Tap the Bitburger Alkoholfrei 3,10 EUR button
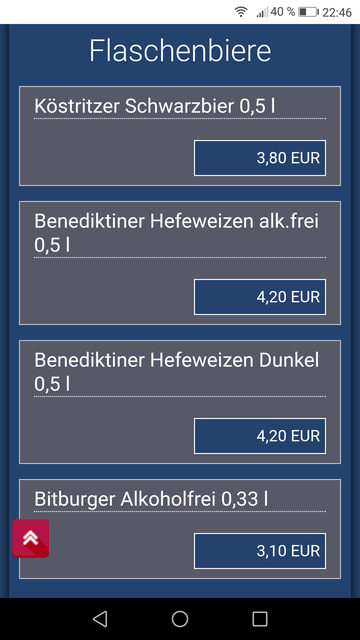Screen dimensions: 360x640 tap(260, 551)
